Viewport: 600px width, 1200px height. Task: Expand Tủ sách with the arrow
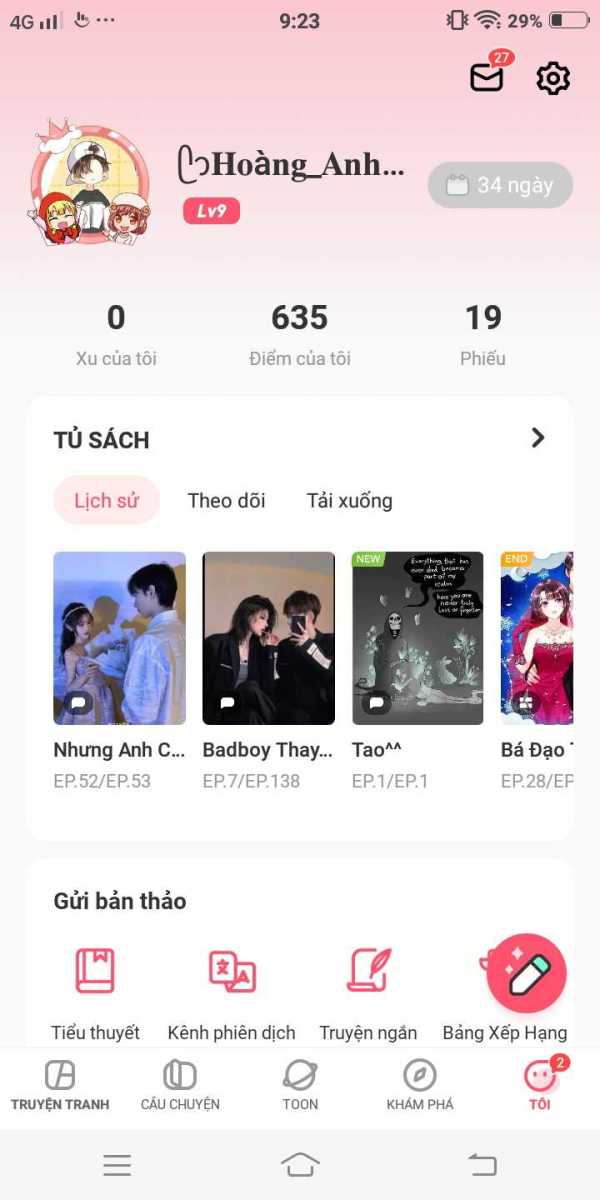(538, 438)
